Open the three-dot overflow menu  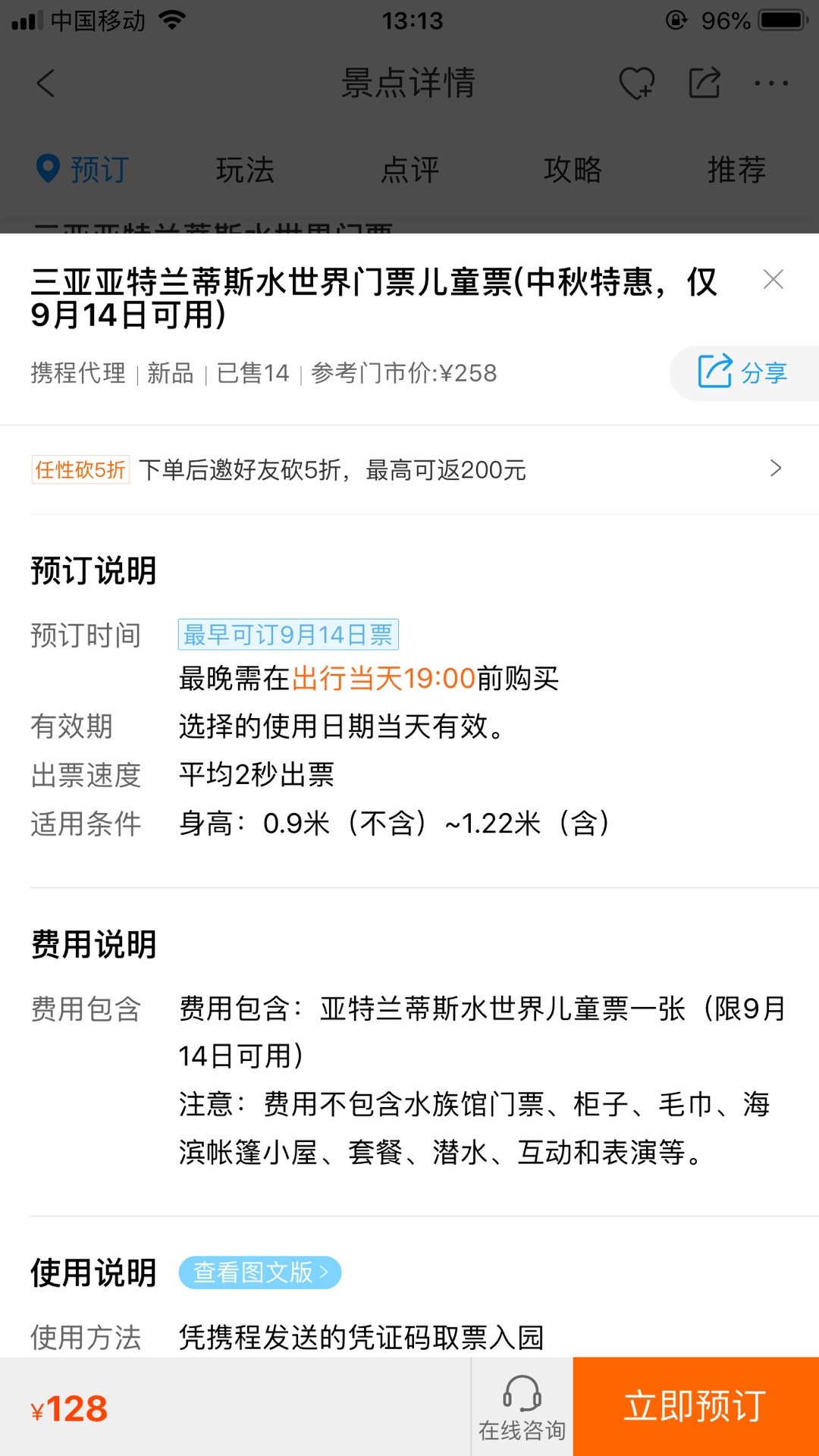771,83
